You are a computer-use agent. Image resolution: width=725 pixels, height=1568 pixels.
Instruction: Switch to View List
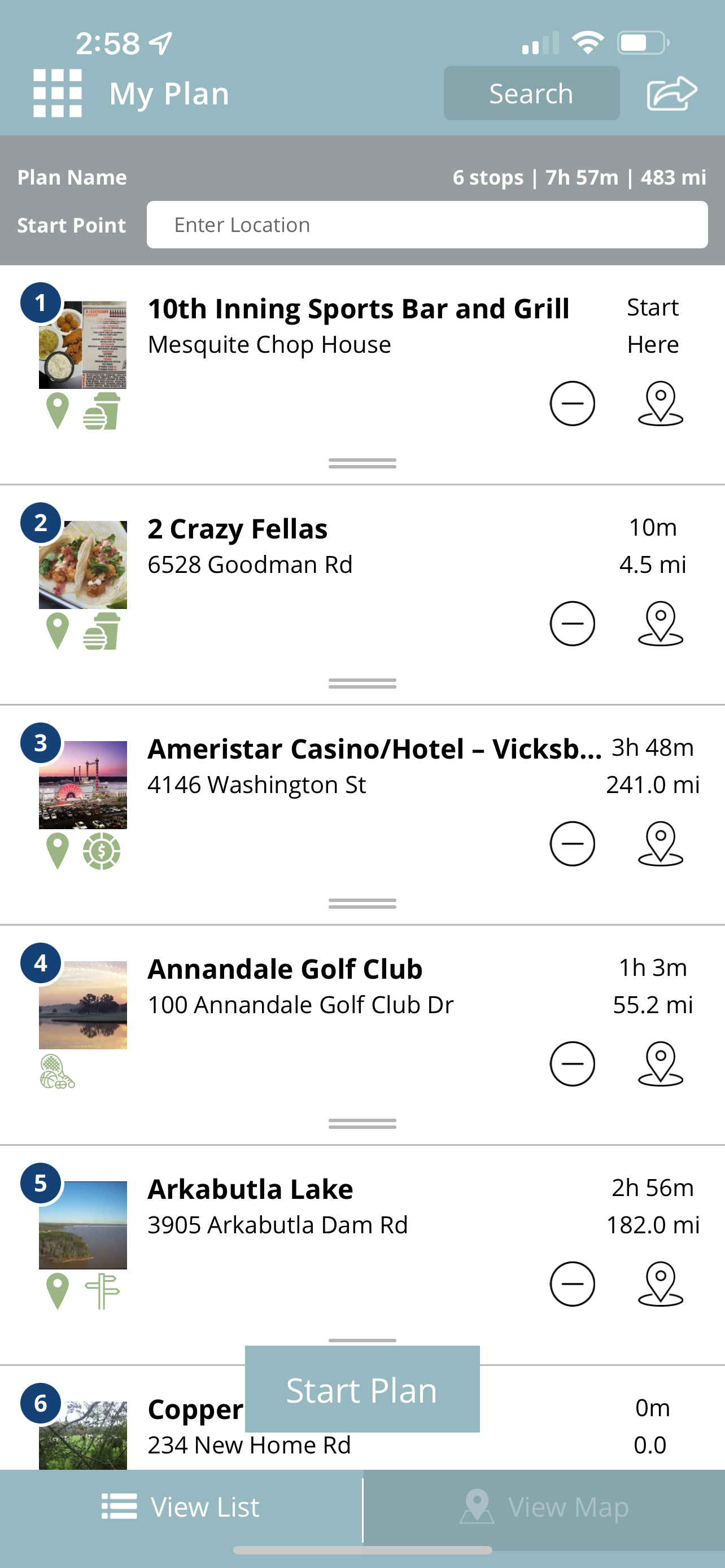point(181,1507)
